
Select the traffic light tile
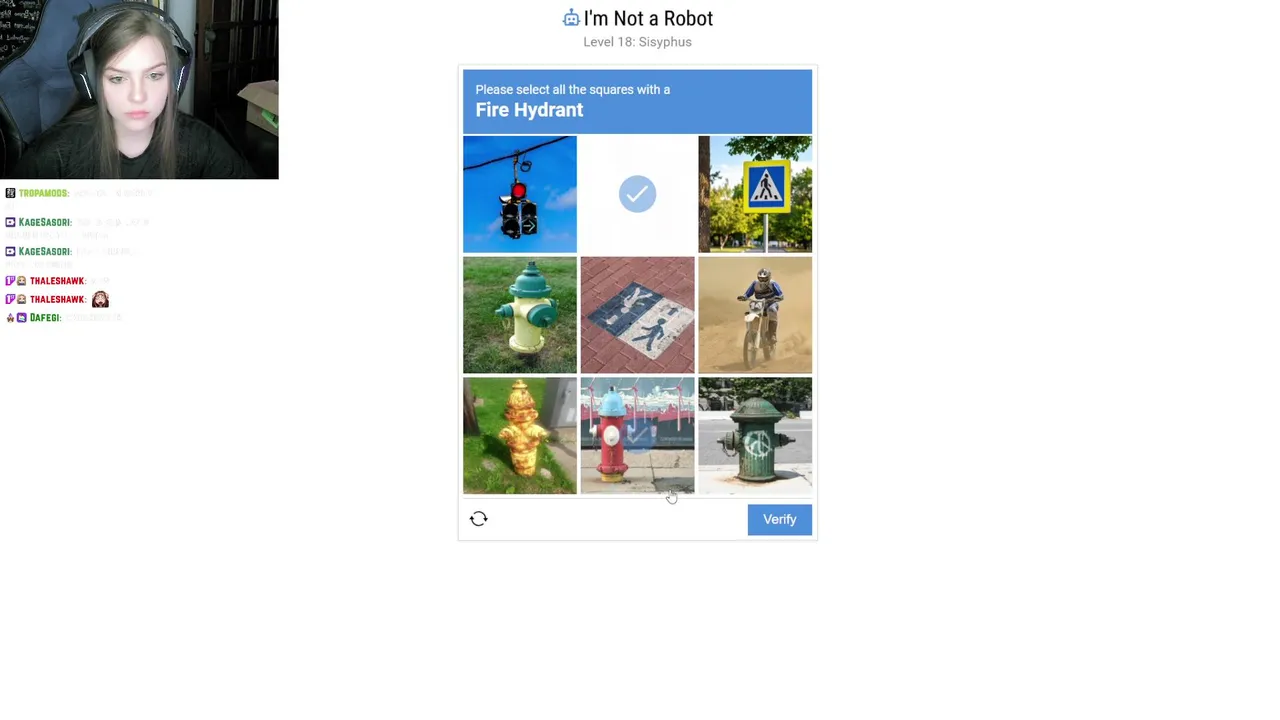(519, 194)
